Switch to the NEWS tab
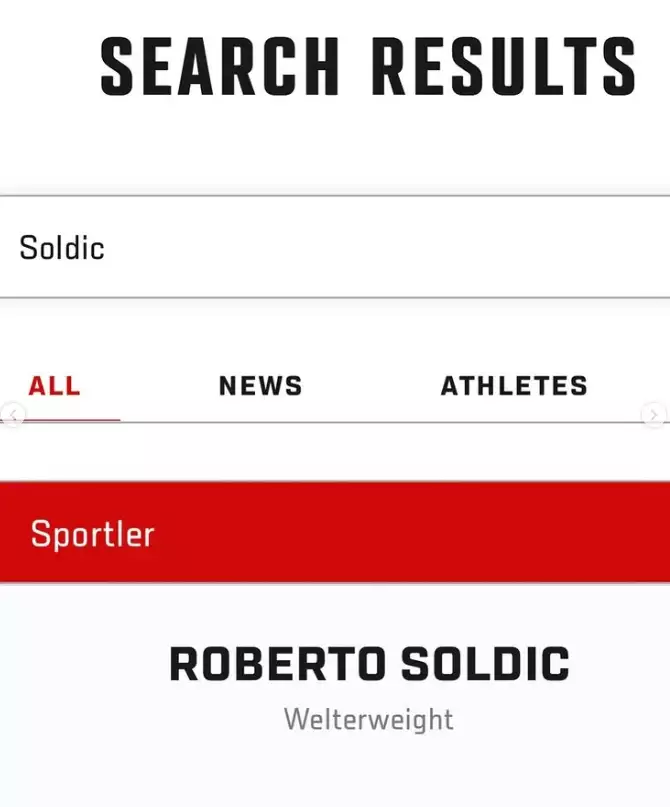This screenshot has height=807, width=670. 260,386
